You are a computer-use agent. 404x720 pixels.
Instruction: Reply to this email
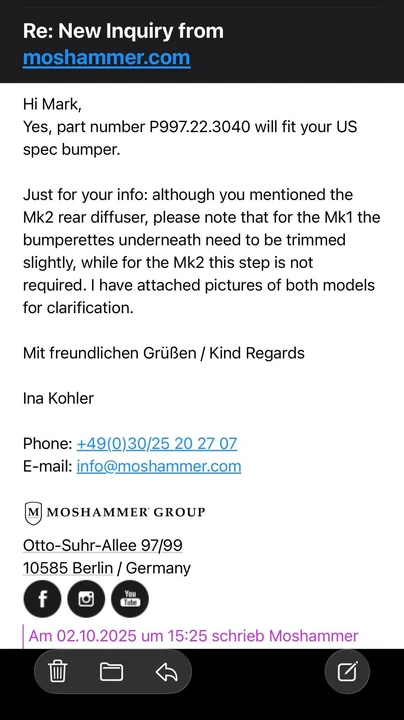point(166,673)
